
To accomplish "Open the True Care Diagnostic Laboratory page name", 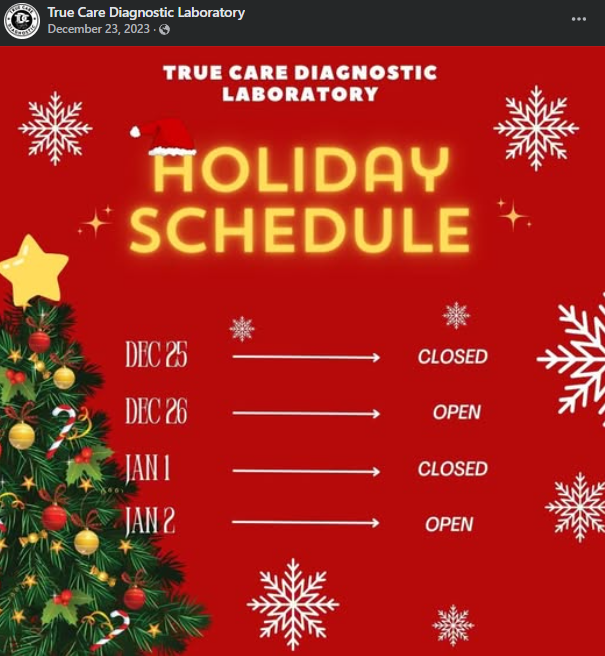I will point(146,12).
